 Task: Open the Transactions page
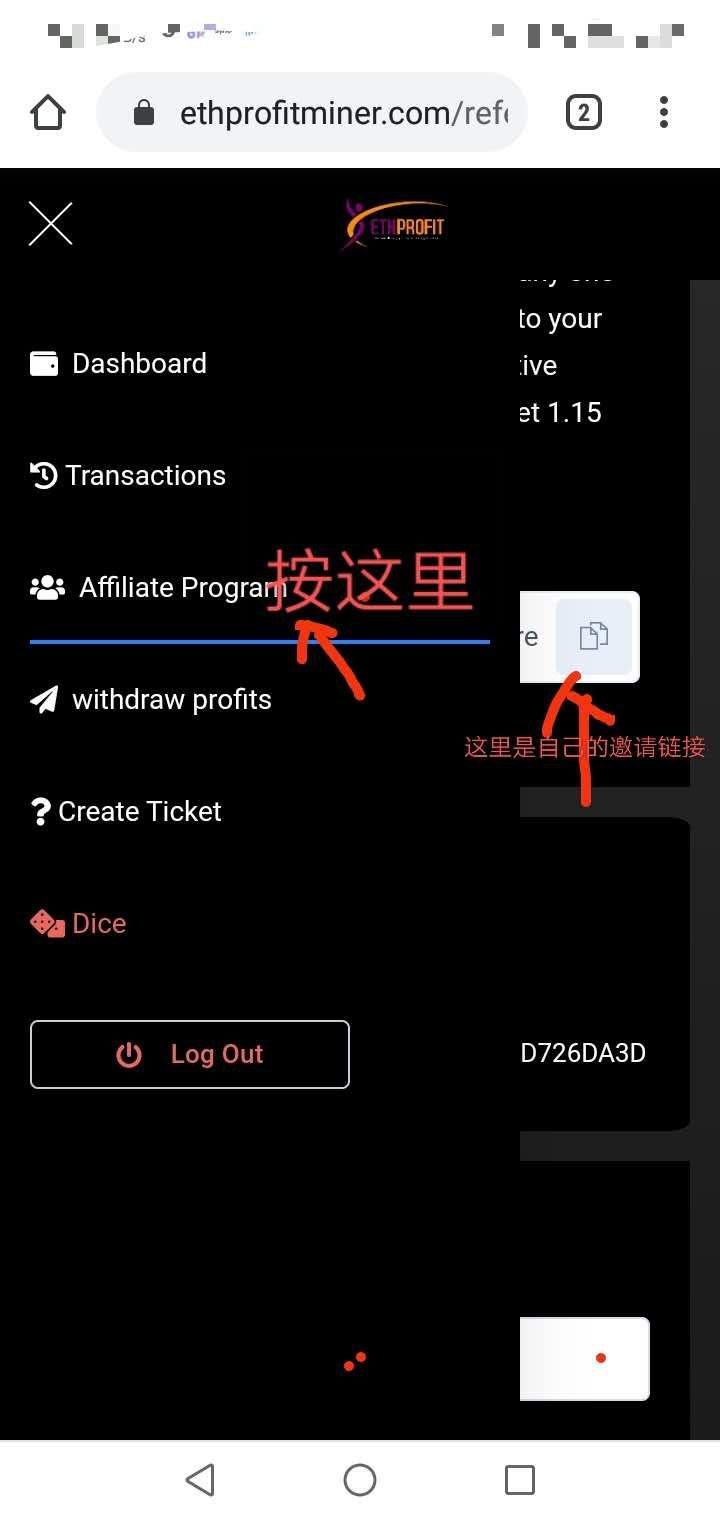128,475
